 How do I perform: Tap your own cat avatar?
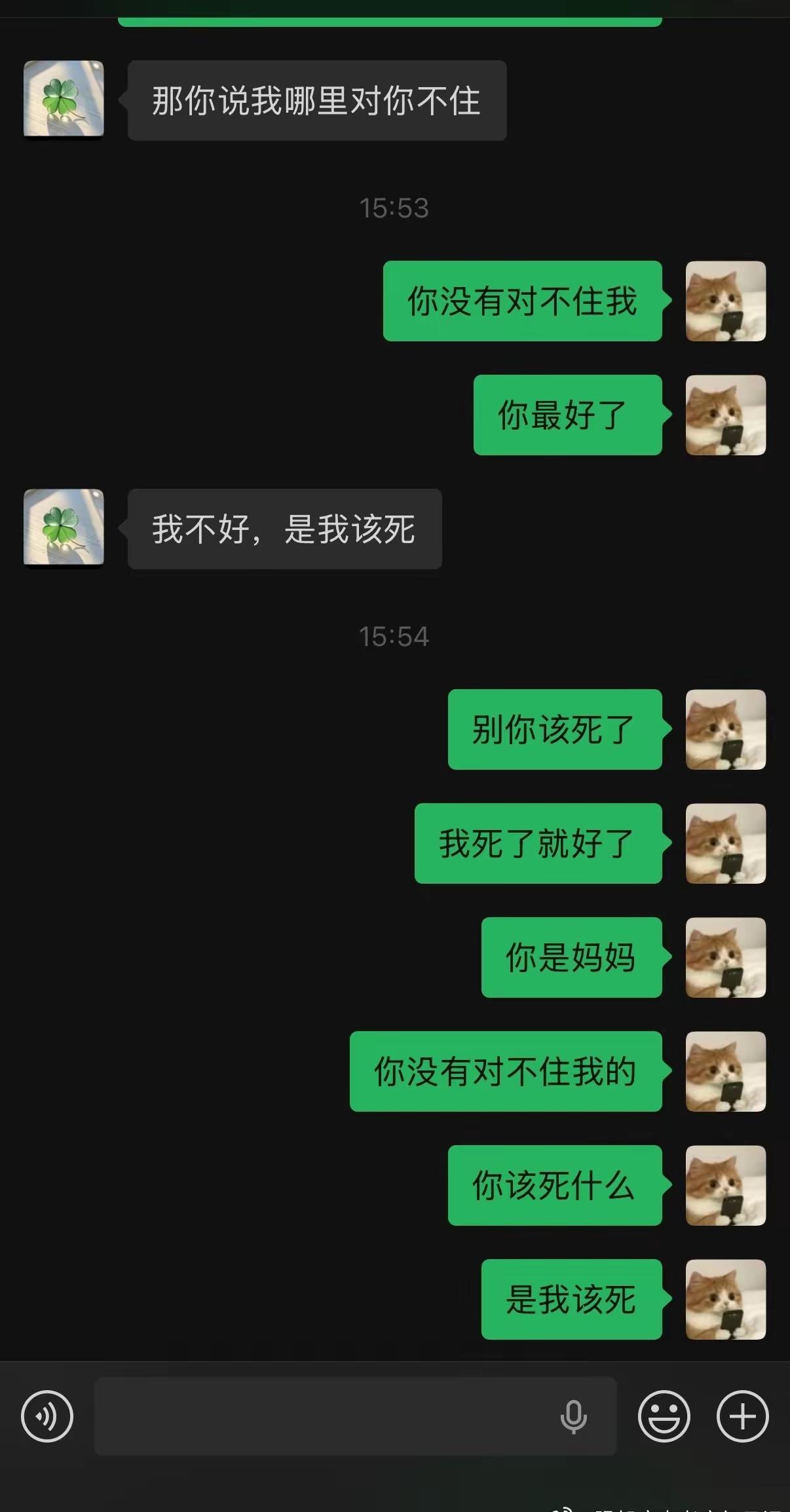tap(724, 302)
